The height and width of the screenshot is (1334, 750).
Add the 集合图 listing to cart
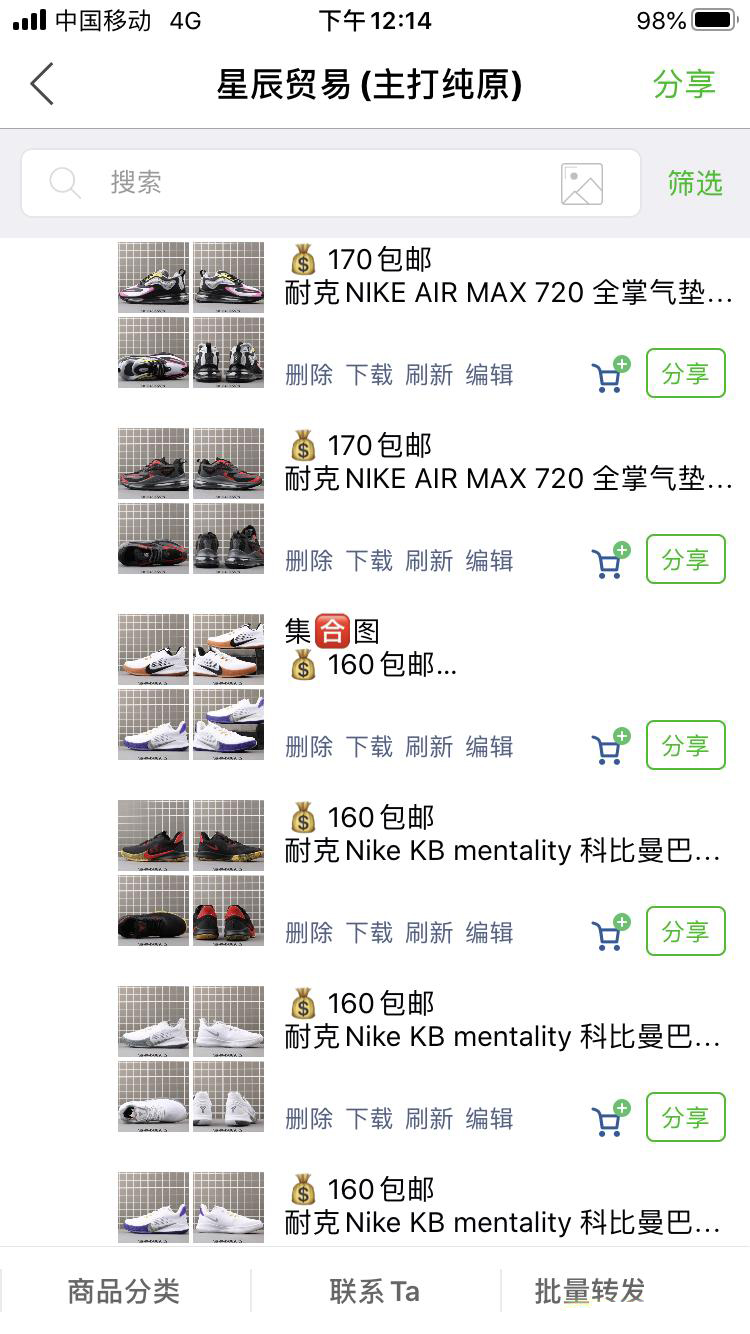tap(610, 748)
